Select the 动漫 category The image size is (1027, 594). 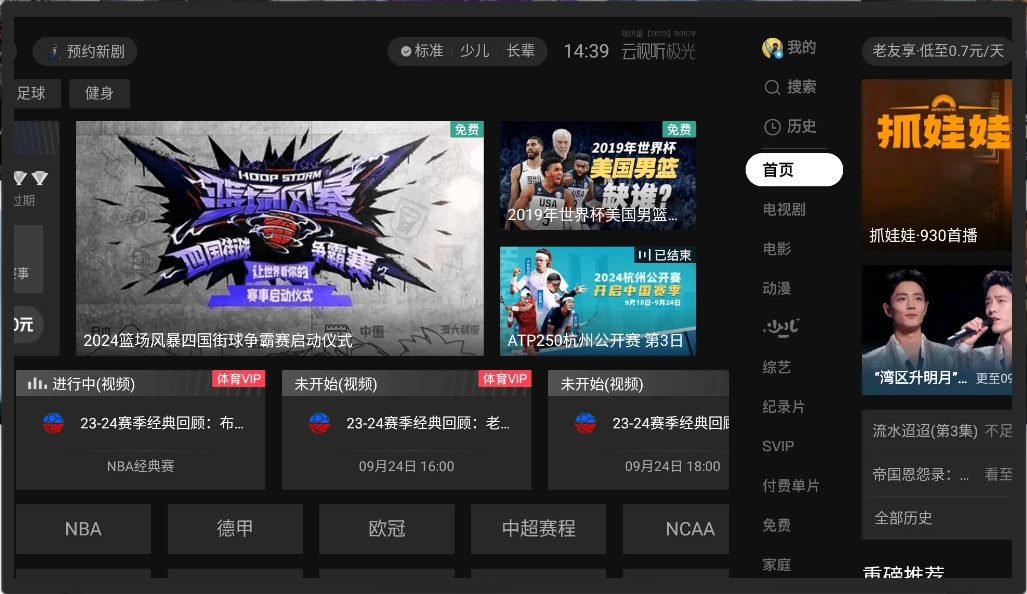pos(777,288)
